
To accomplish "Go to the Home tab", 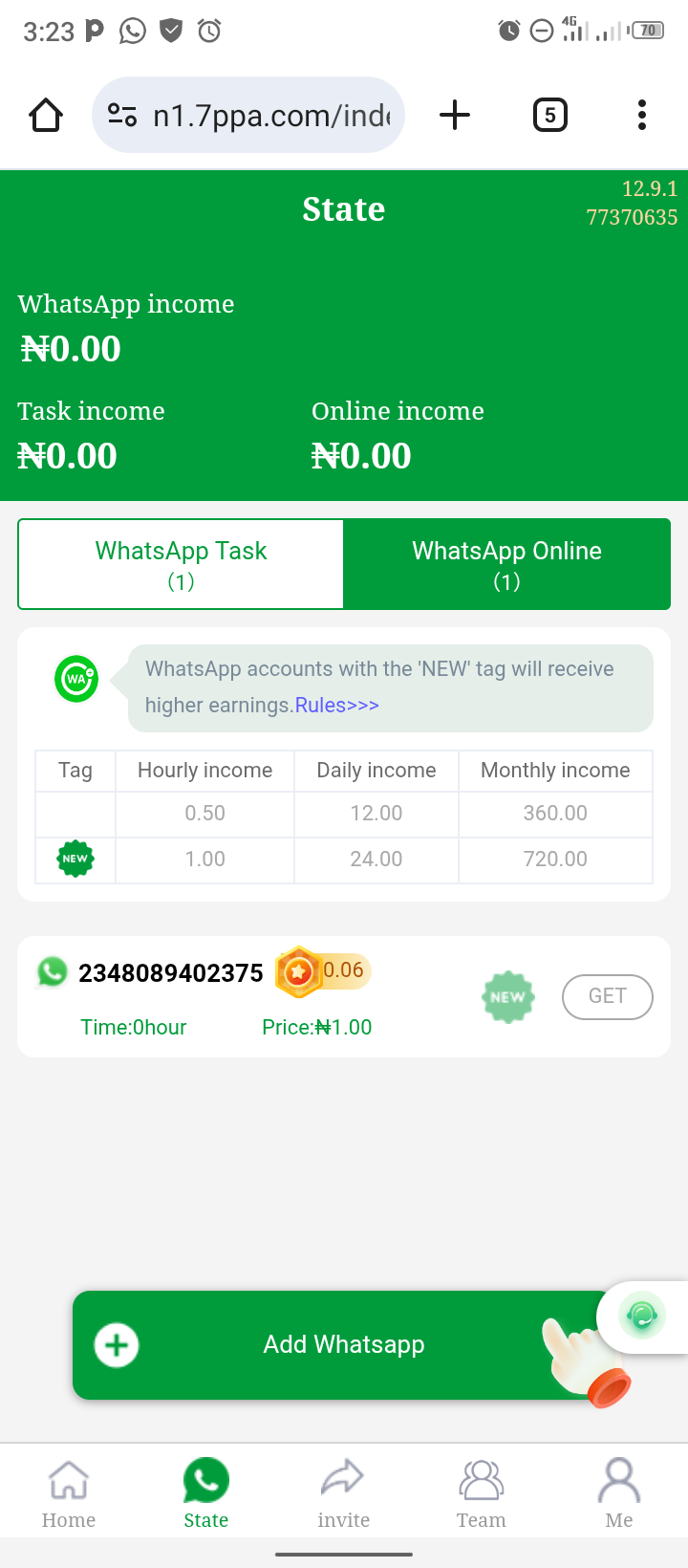I will coord(69,1494).
